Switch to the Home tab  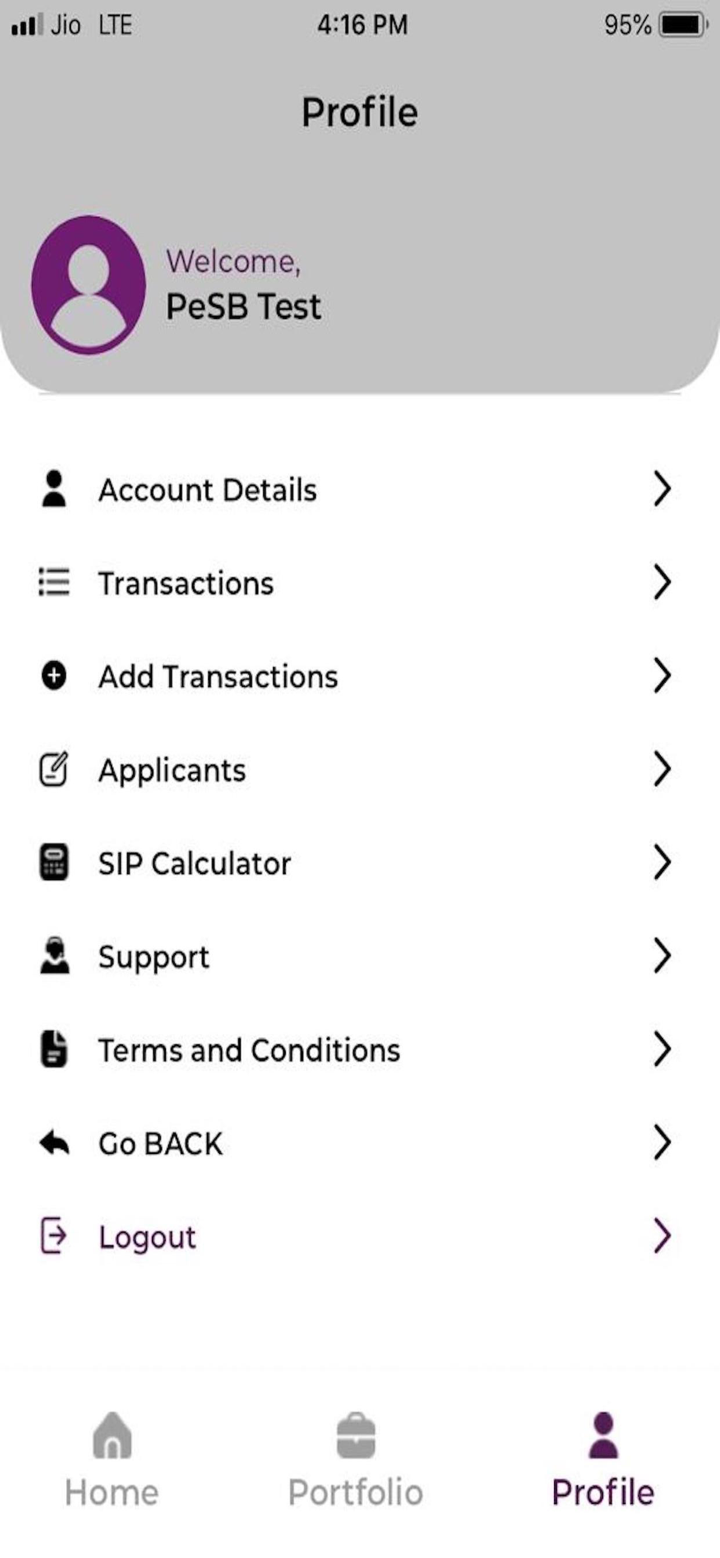[111, 1460]
